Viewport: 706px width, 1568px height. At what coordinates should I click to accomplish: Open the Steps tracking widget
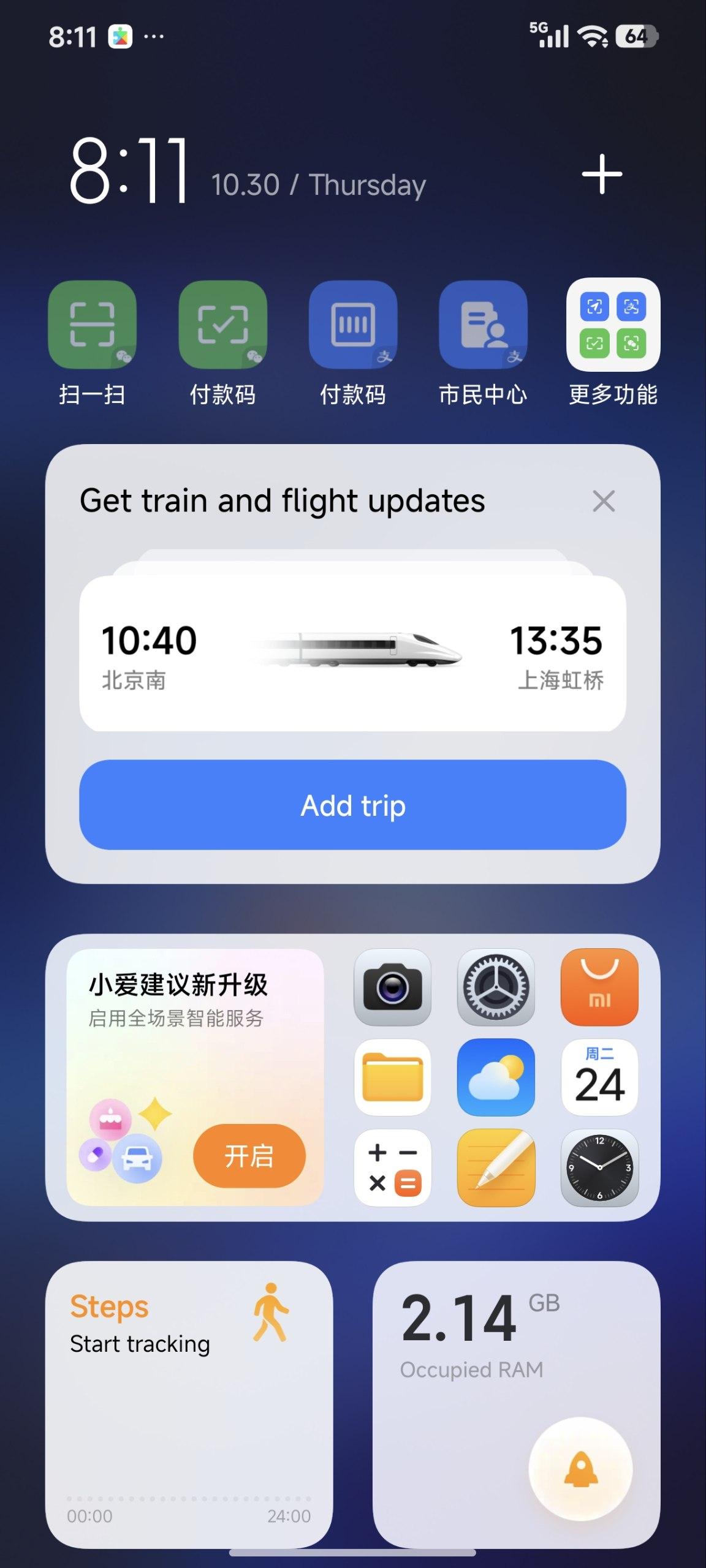tap(189, 1404)
